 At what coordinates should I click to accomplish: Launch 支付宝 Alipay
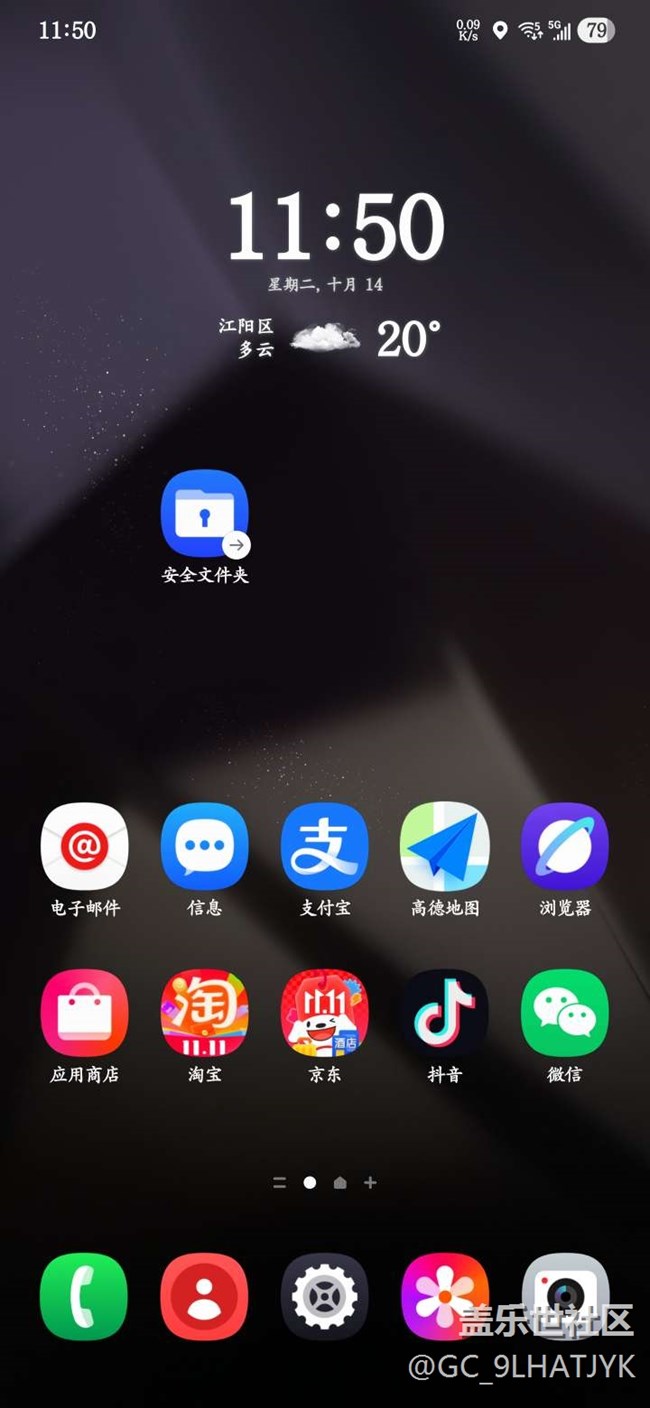[324, 846]
